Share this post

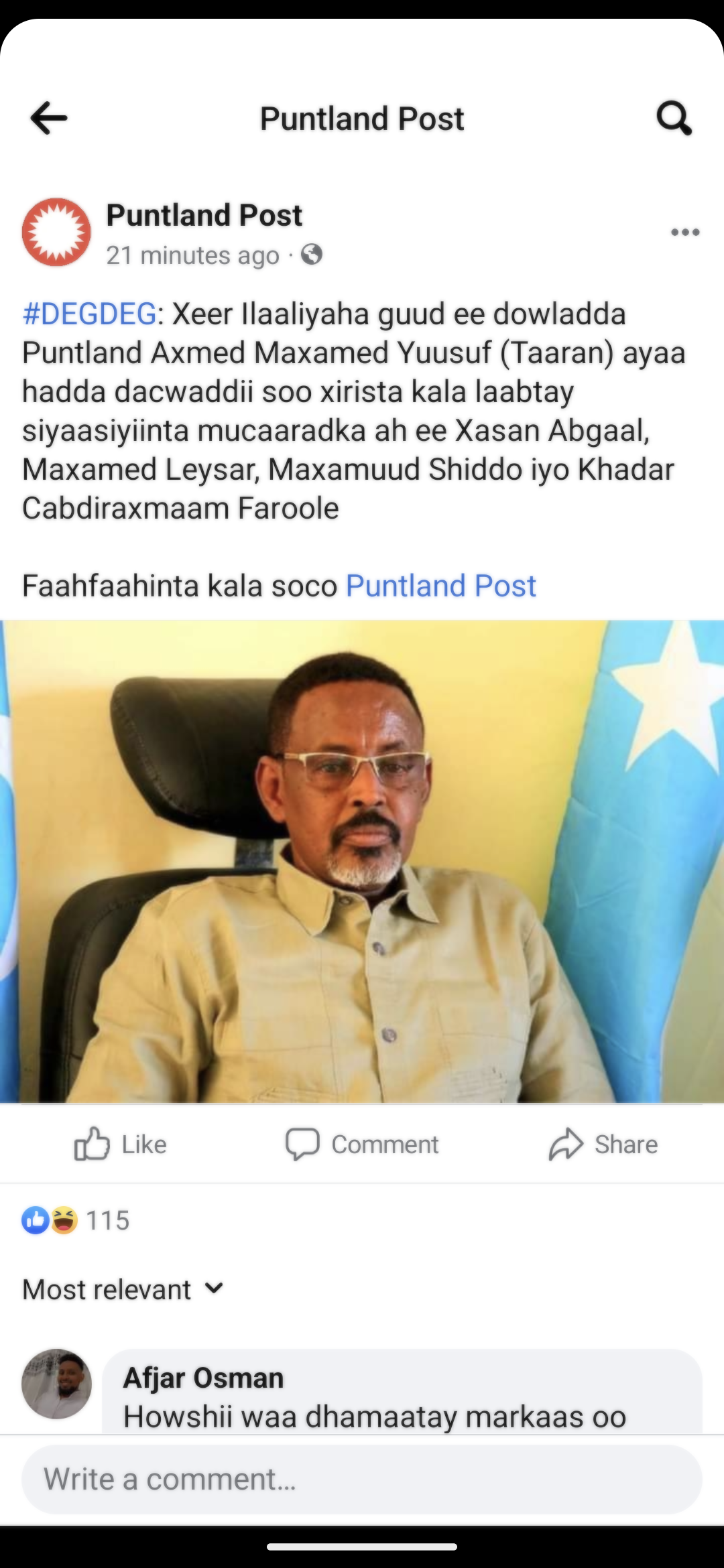603,1144
